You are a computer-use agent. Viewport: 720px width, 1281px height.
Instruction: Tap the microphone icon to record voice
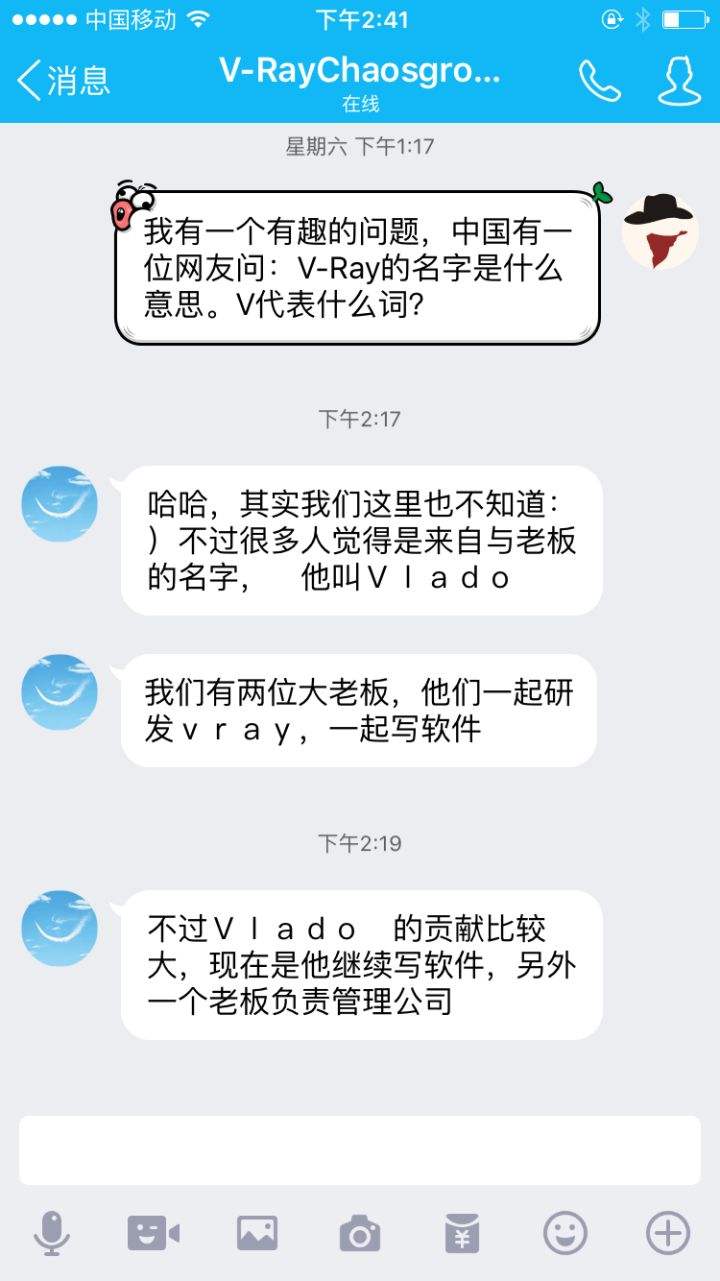pyautogui.click(x=47, y=1233)
